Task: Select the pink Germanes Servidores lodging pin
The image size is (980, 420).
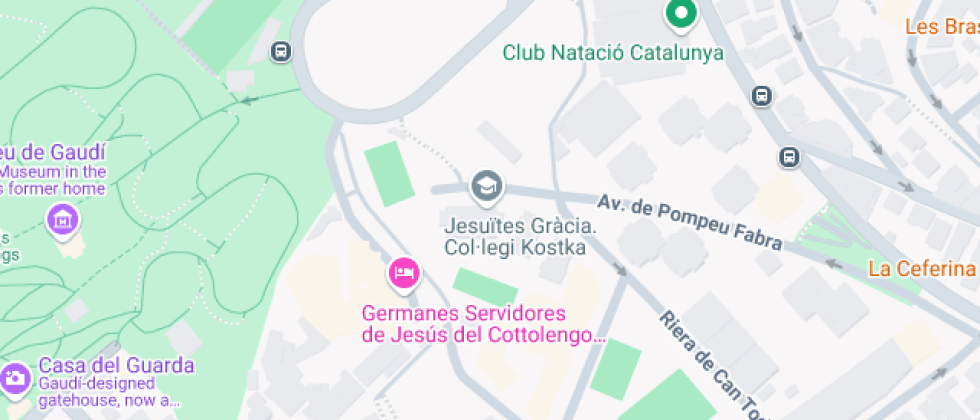Action: 404,274
